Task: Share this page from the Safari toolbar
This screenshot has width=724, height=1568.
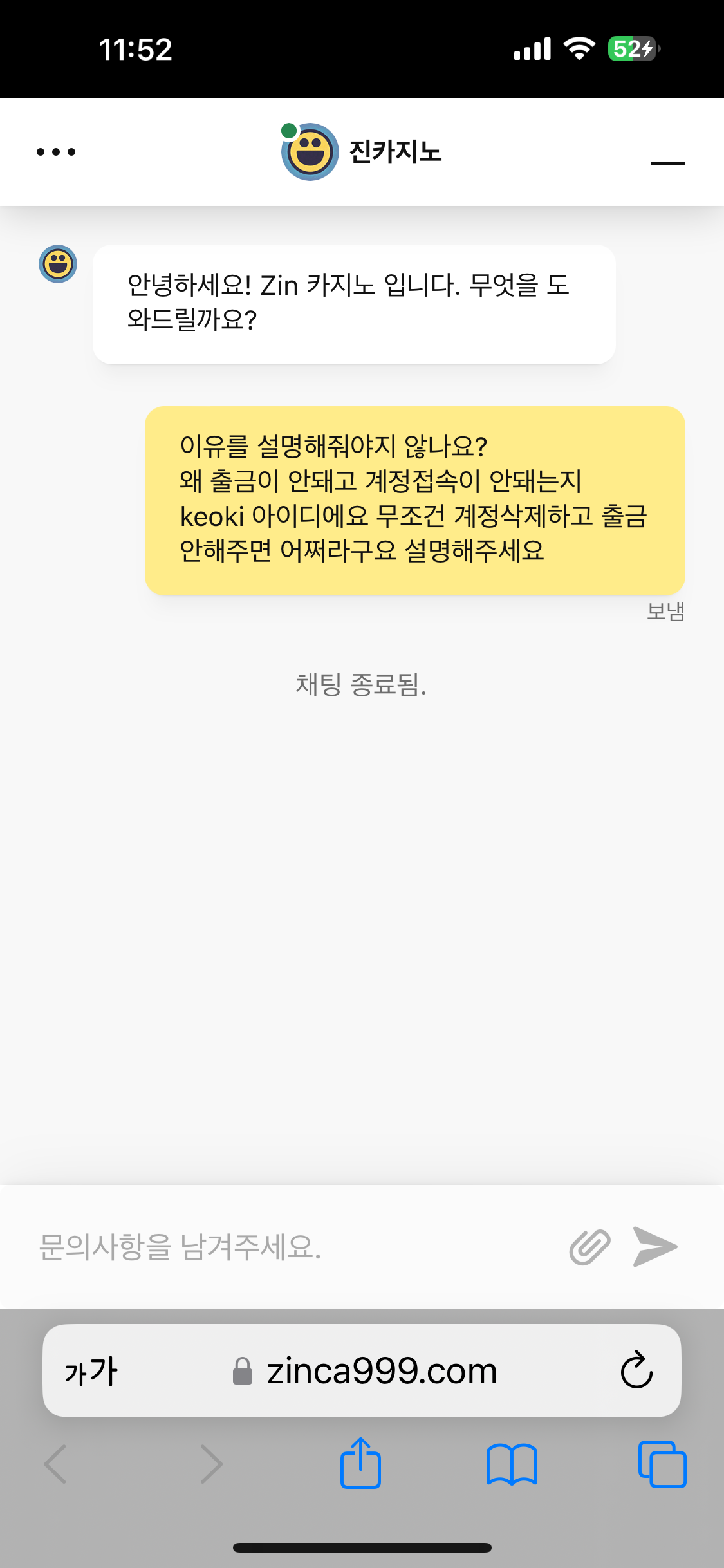Action: point(360,1464)
